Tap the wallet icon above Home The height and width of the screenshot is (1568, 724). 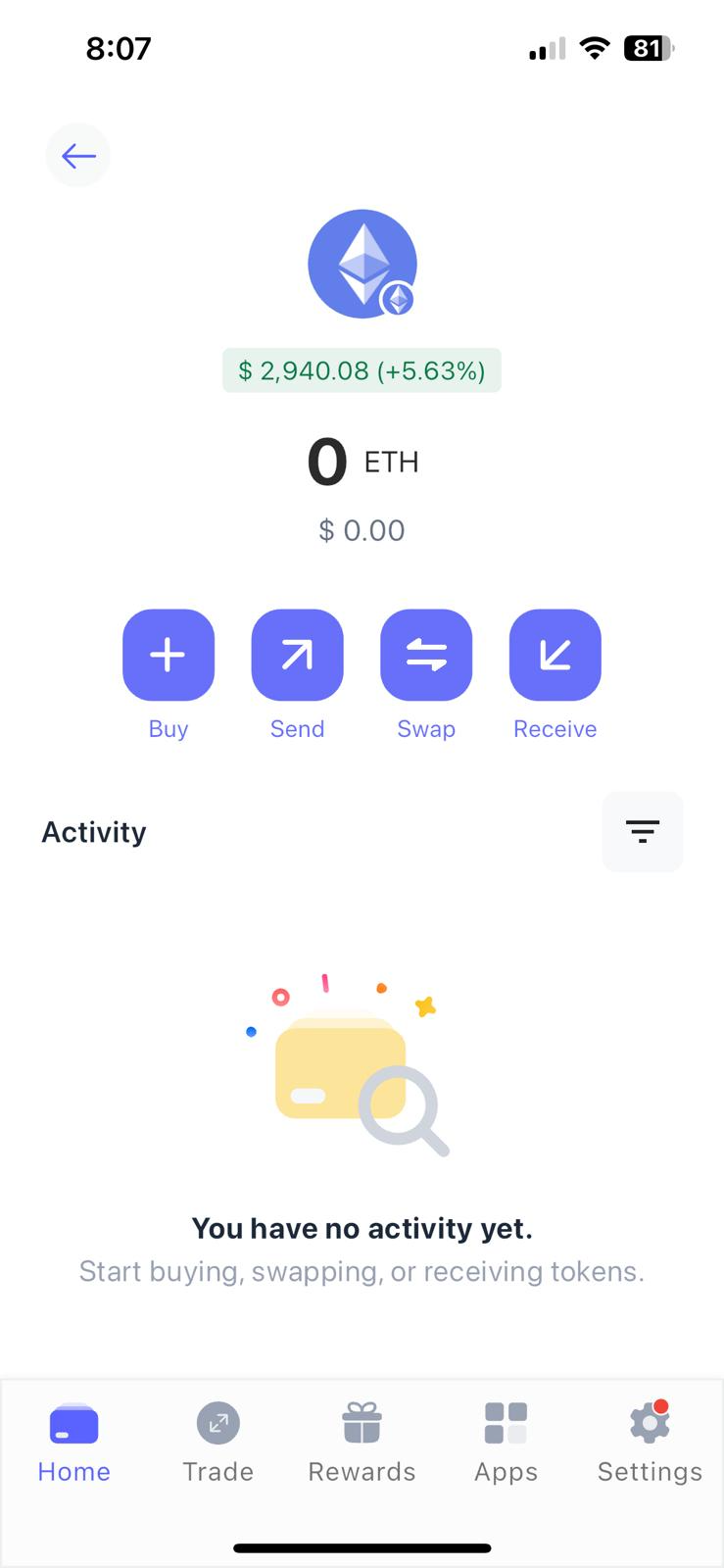[x=73, y=1423]
